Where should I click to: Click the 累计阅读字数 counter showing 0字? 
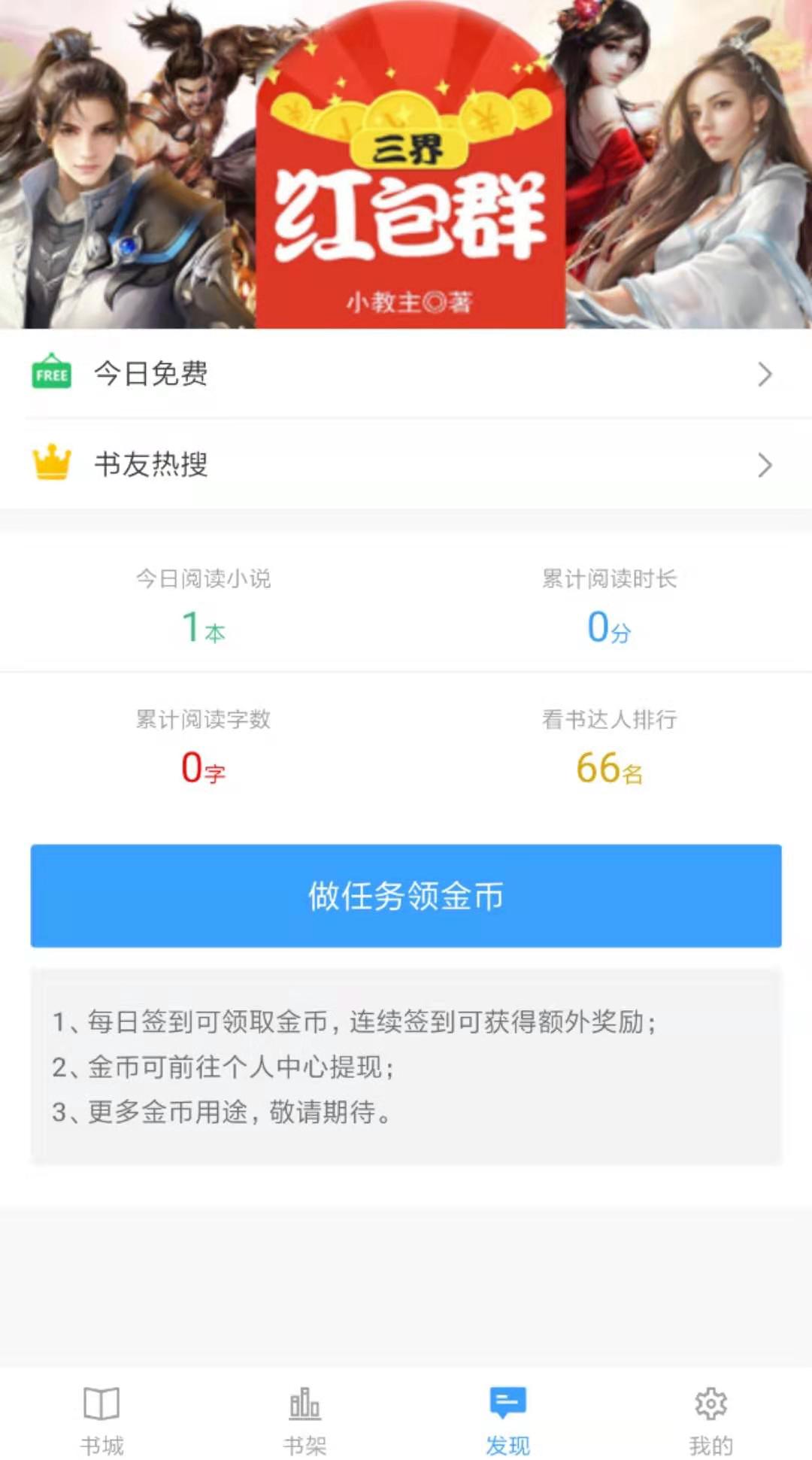coord(203,745)
